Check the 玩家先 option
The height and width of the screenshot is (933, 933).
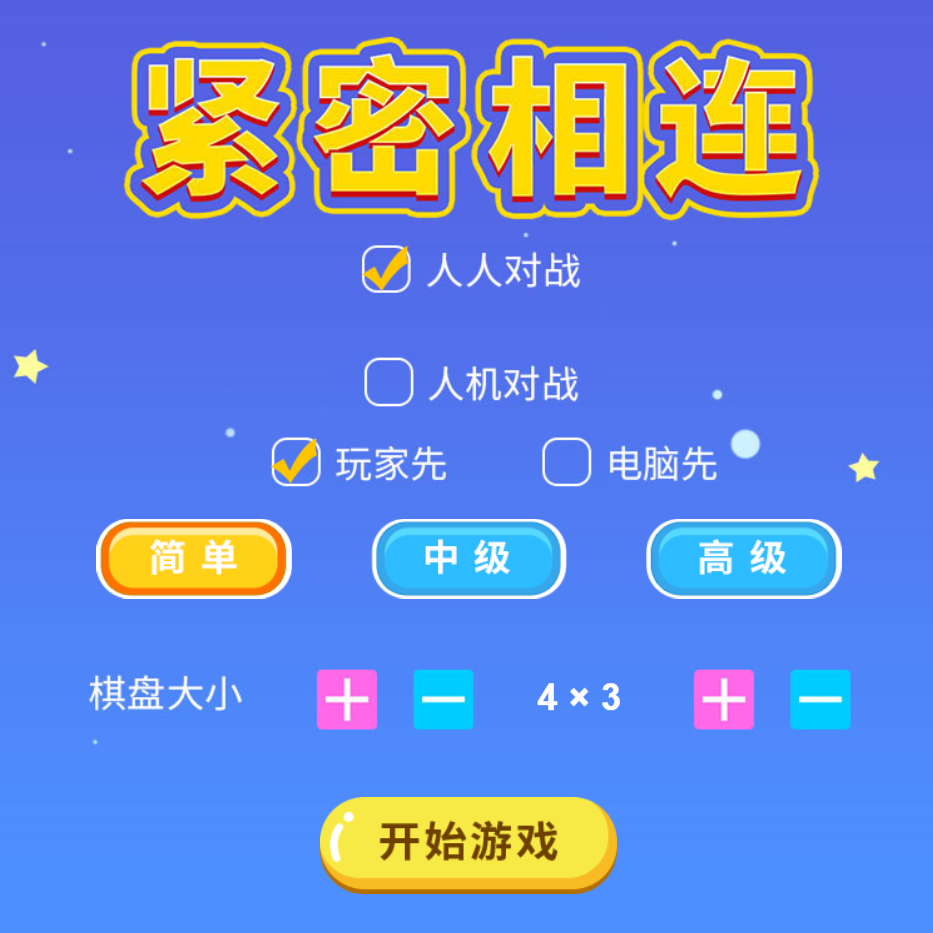(296, 463)
